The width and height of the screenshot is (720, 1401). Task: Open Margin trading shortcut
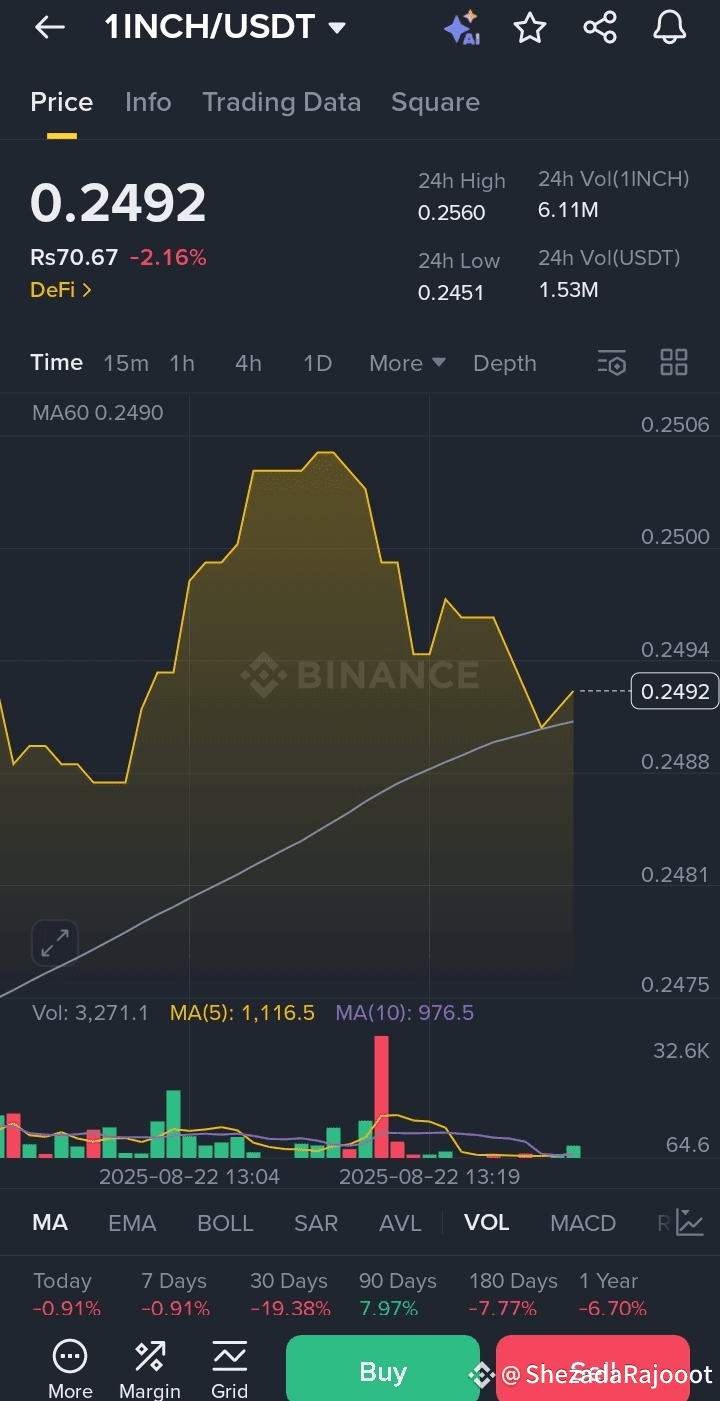(150, 1370)
